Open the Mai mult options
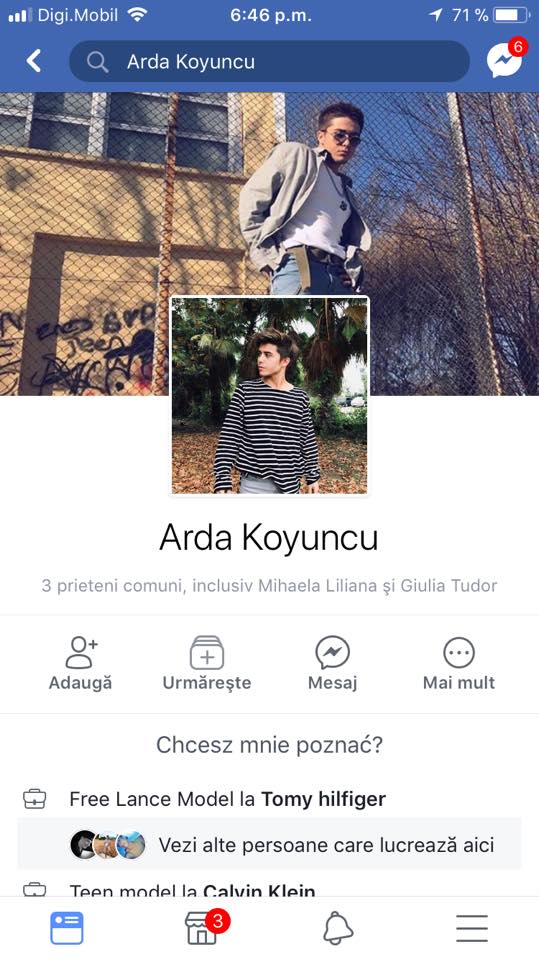Image resolution: width=539 pixels, height=960 pixels. point(459,664)
